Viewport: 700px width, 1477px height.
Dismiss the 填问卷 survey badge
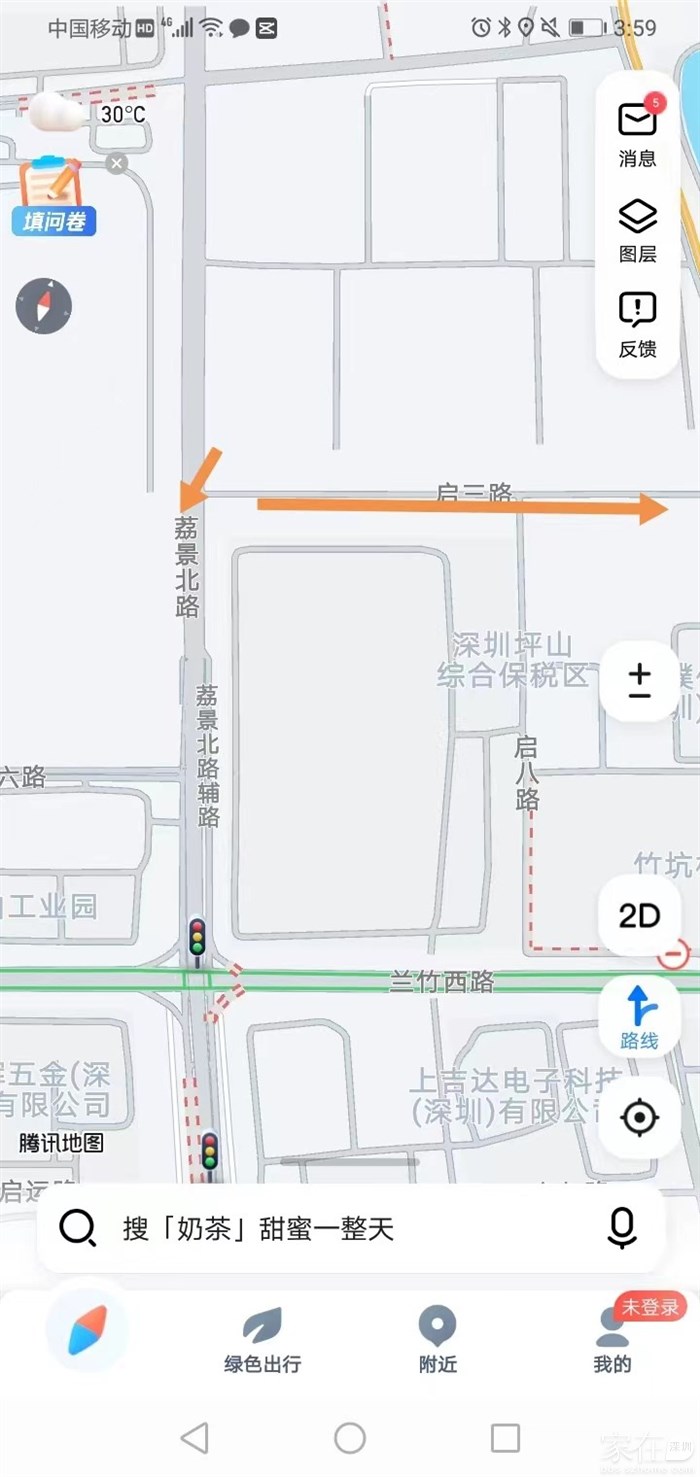(117, 163)
